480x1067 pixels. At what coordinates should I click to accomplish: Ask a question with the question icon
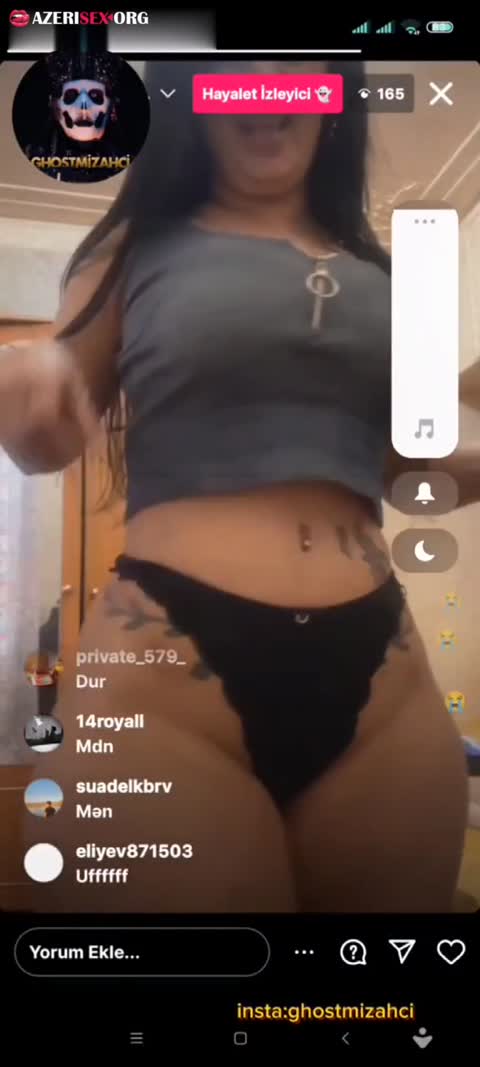[353, 952]
